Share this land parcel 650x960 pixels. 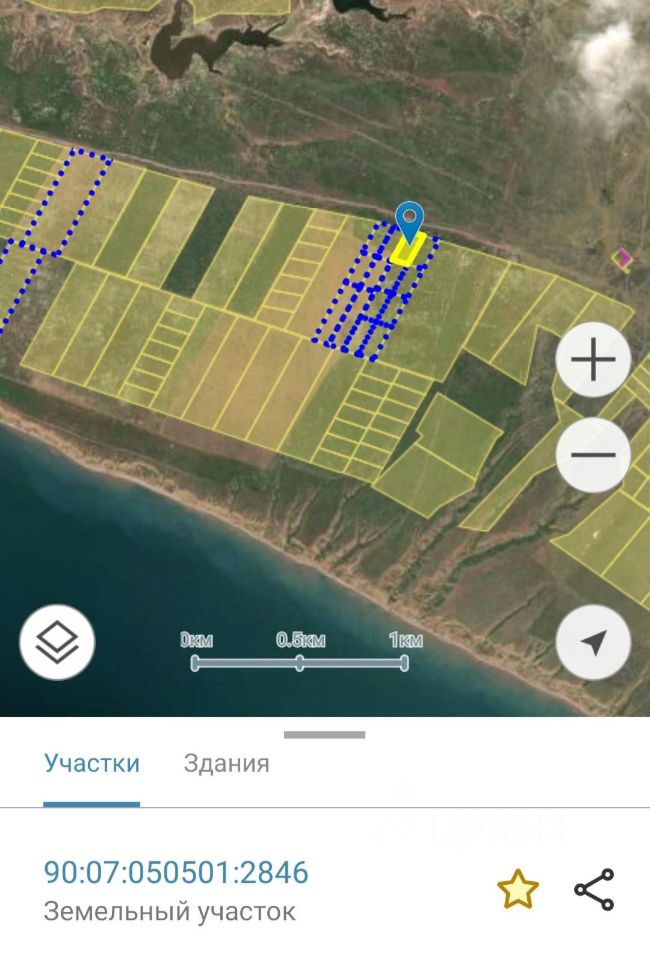594,890
